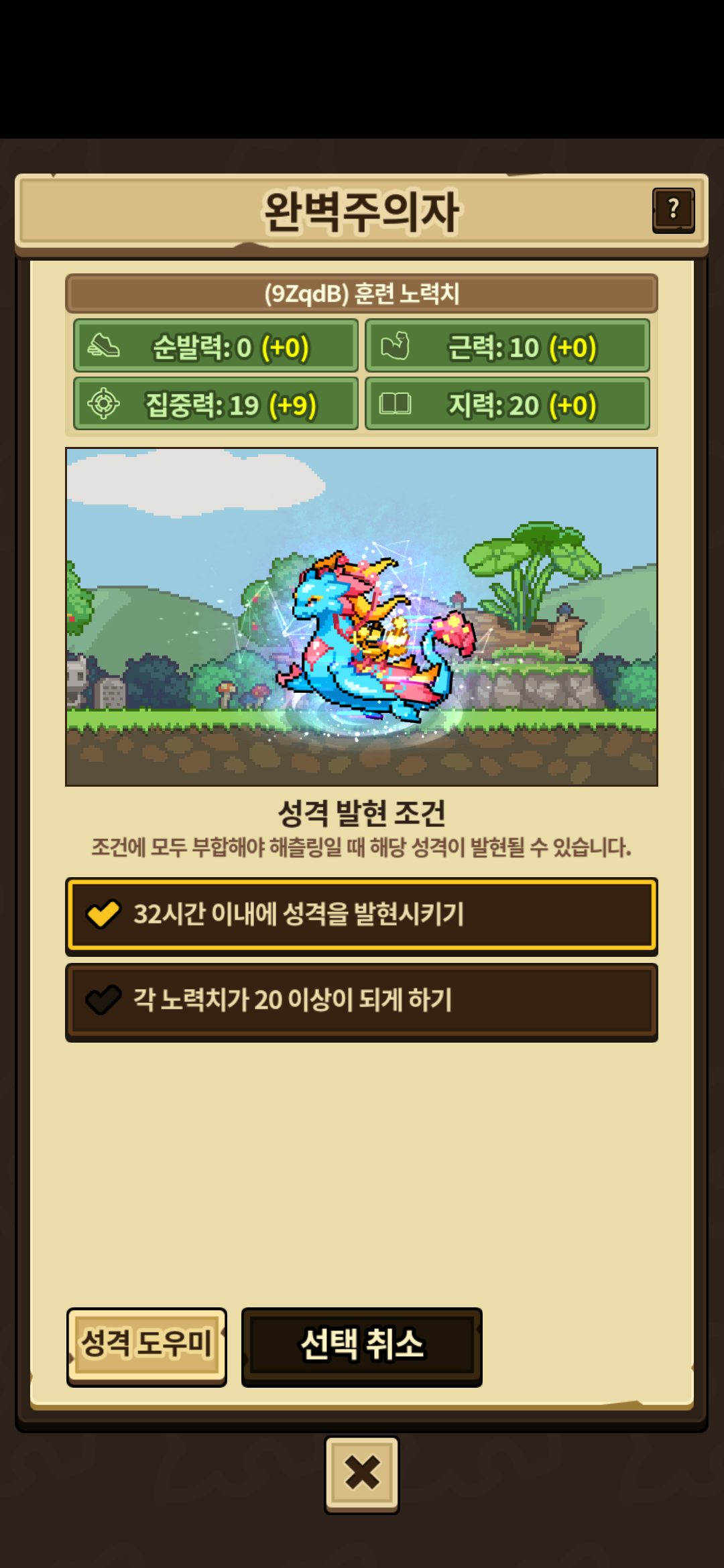This screenshot has height=1568, width=724.
Task: Tap the 성격 도우미 button
Action: pyautogui.click(x=147, y=1347)
